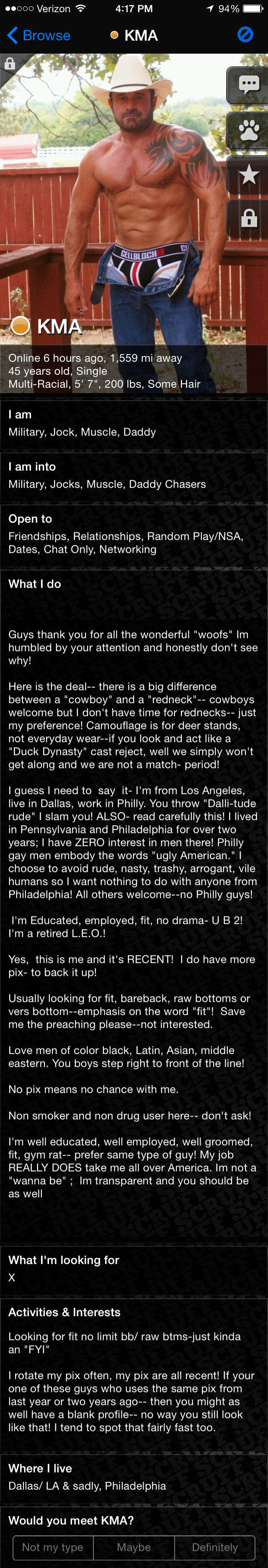Image resolution: width=268 pixels, height=1568 pixels.
Task: Choose Definitely to meet KMA
Action: (x=214, y=1547)
